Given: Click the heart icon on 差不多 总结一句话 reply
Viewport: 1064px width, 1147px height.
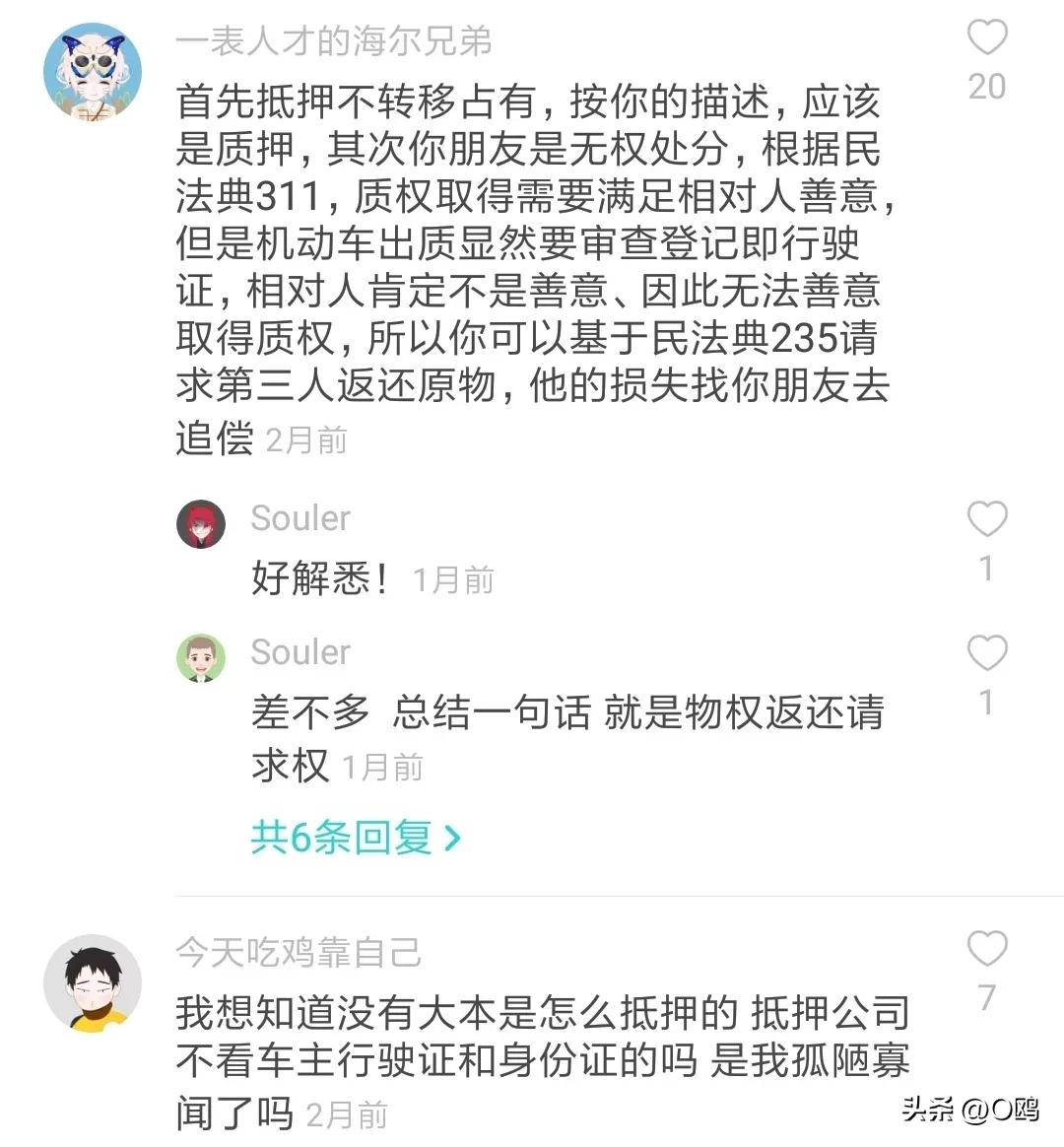Looking at the screenshot, I should 986,652.
